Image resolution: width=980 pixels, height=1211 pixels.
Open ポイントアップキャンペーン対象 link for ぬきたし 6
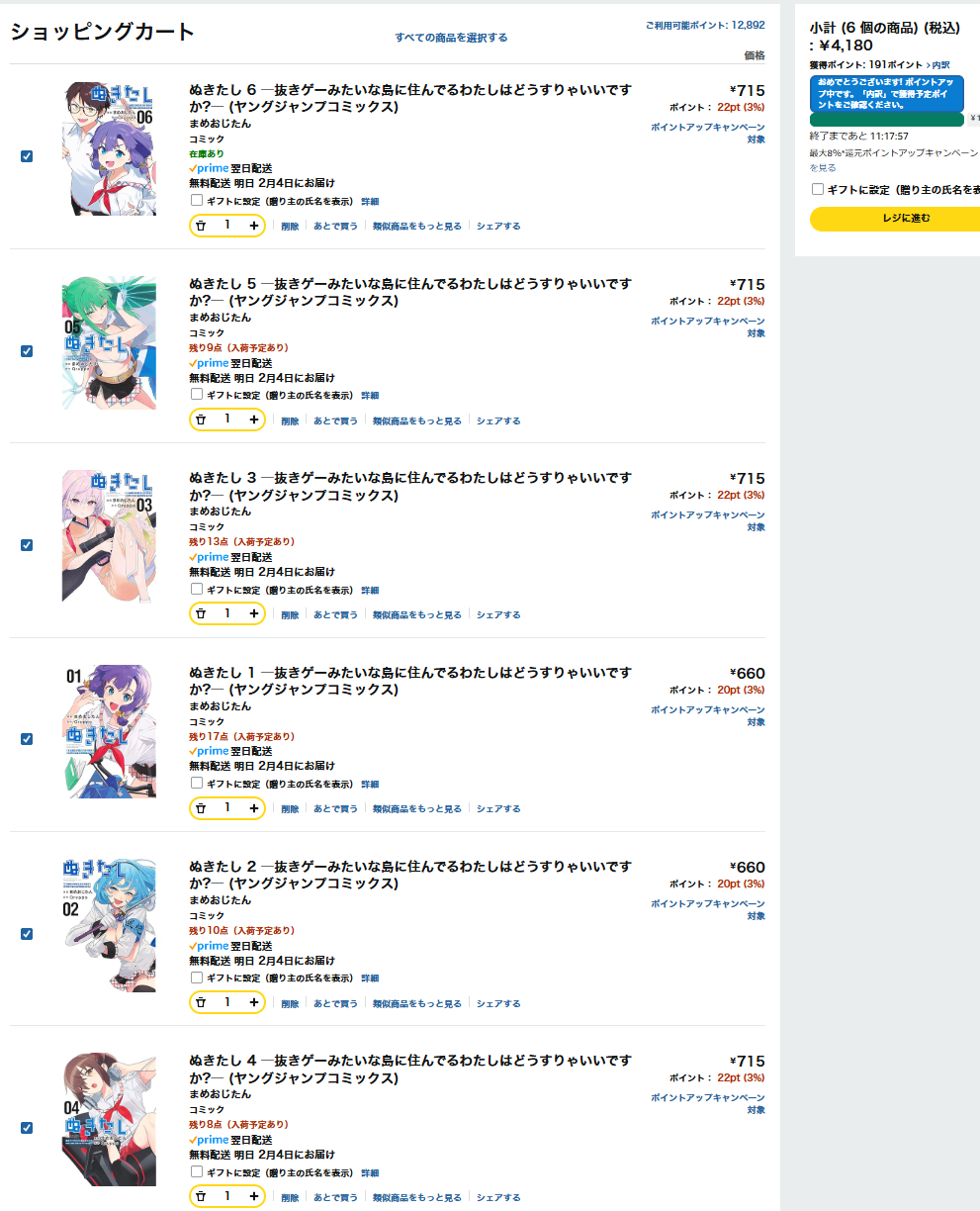click(x=708, y=133)
